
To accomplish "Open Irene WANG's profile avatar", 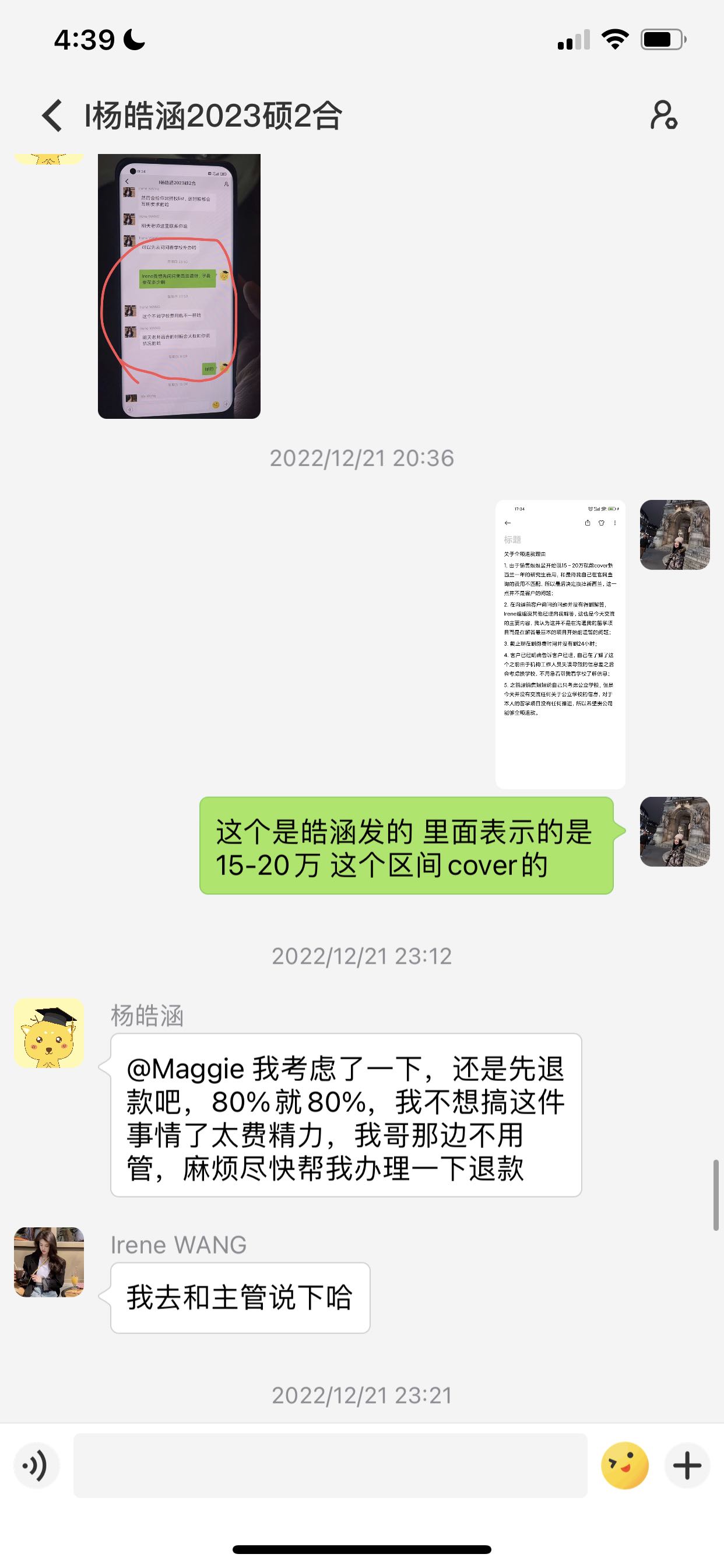I will pyautogui.click(x=48, y=1261).
